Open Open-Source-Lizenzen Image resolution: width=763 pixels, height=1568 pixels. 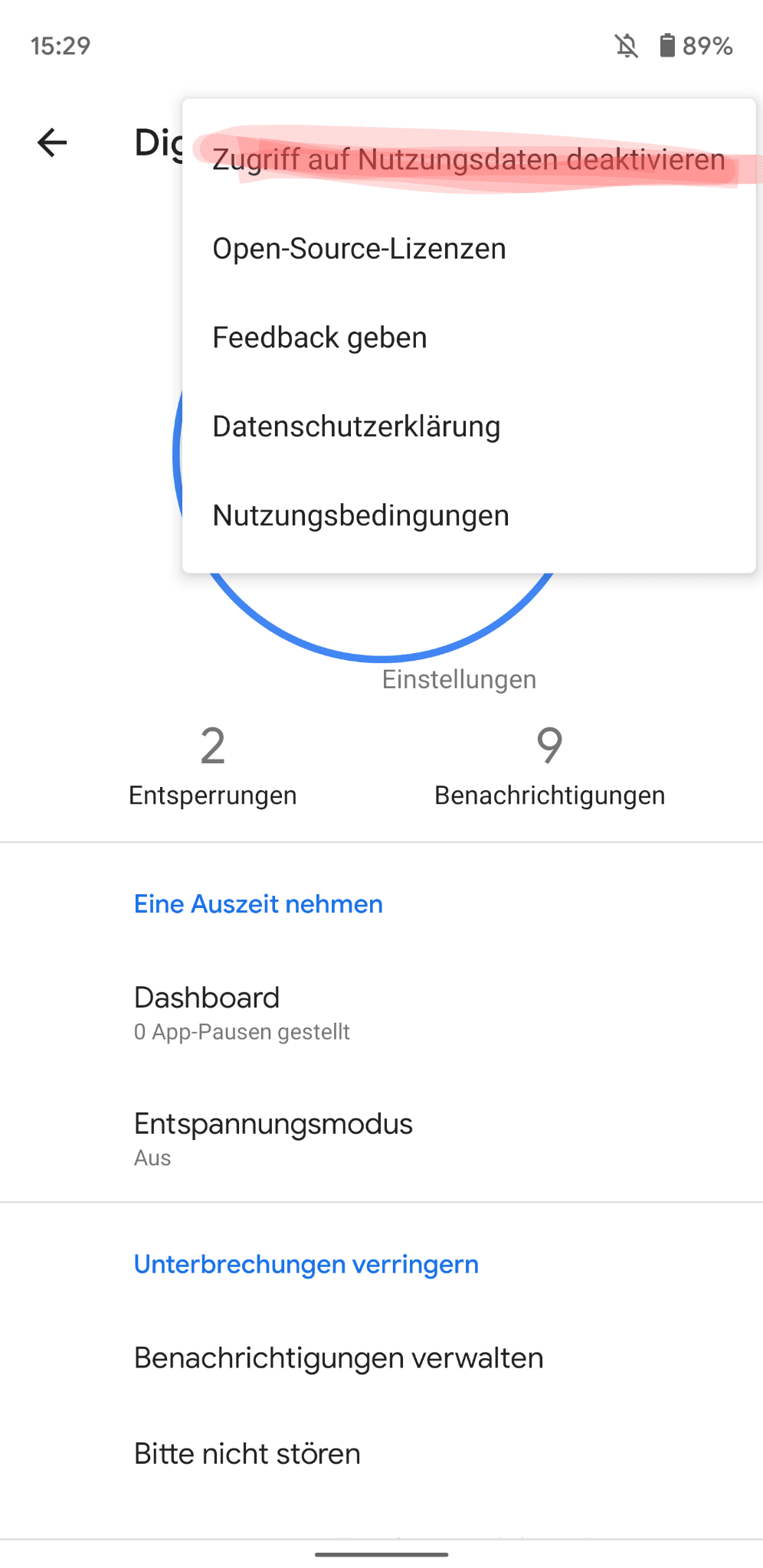[359, 249]
